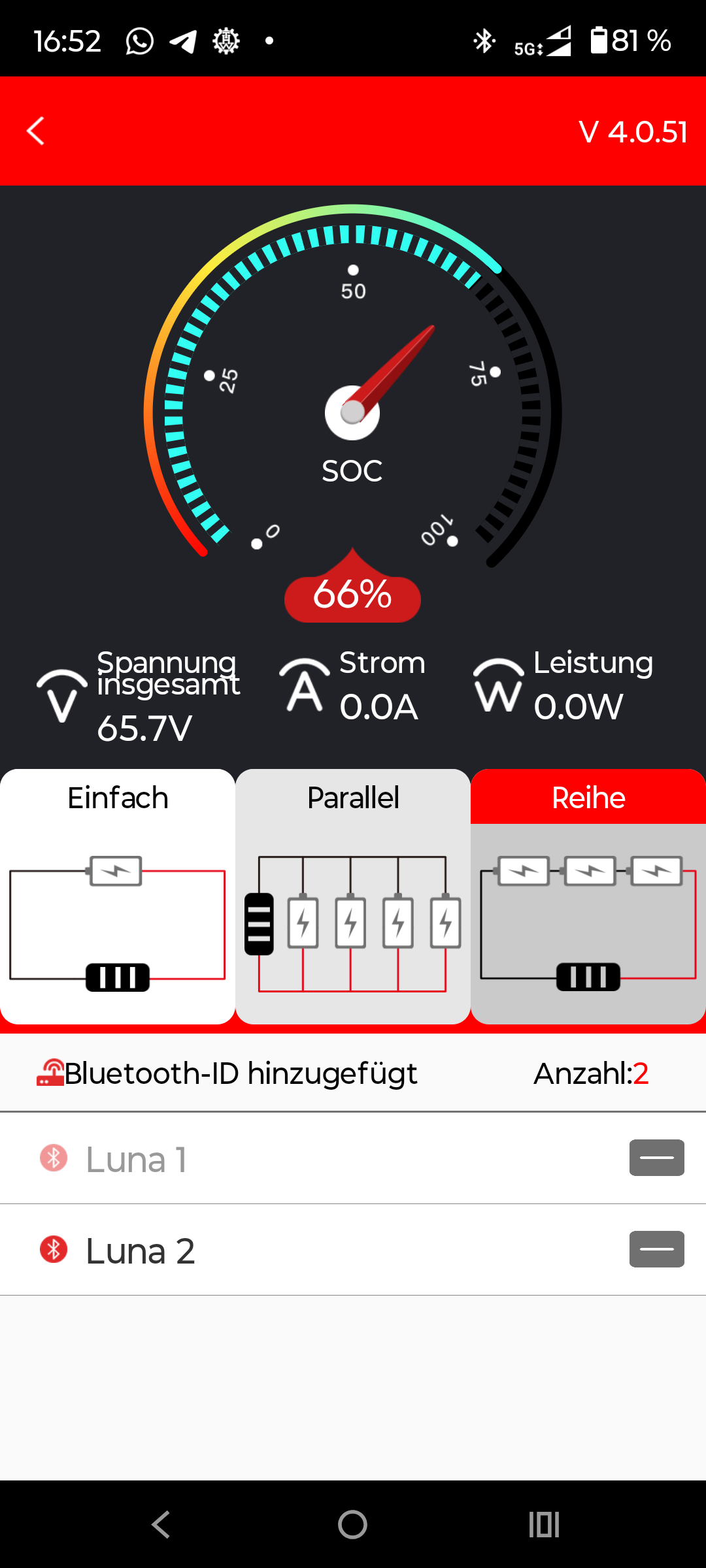Select the Einfach connection mode

118,896
